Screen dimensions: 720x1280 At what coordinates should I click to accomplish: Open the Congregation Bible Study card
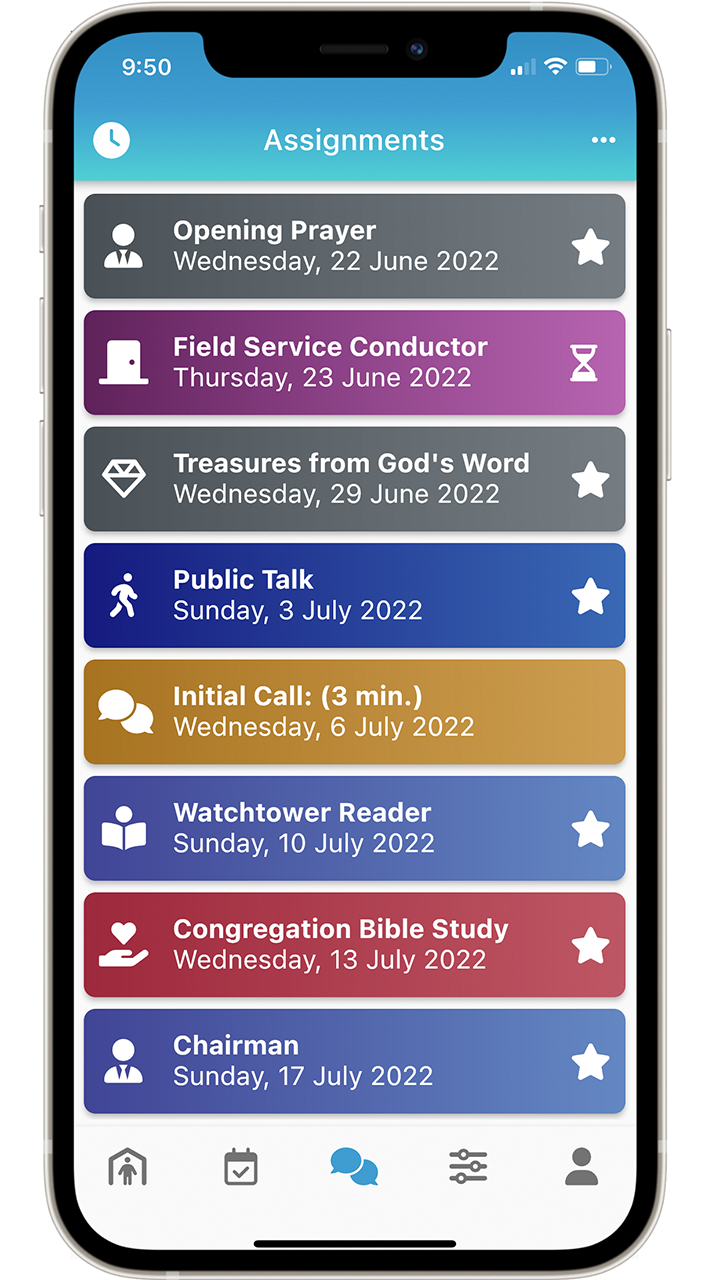[354, 945]
